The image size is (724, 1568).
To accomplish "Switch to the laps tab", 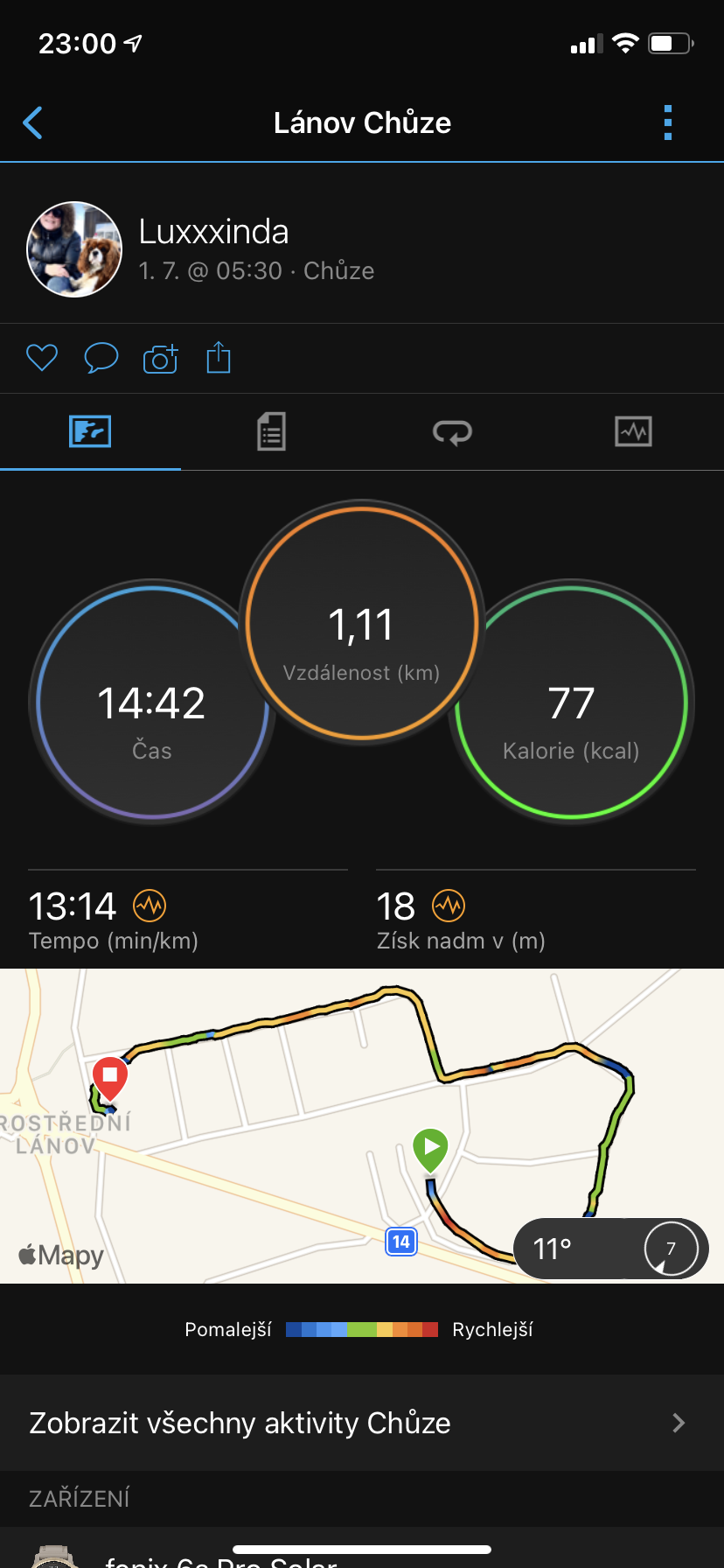I will click(452, 431).
